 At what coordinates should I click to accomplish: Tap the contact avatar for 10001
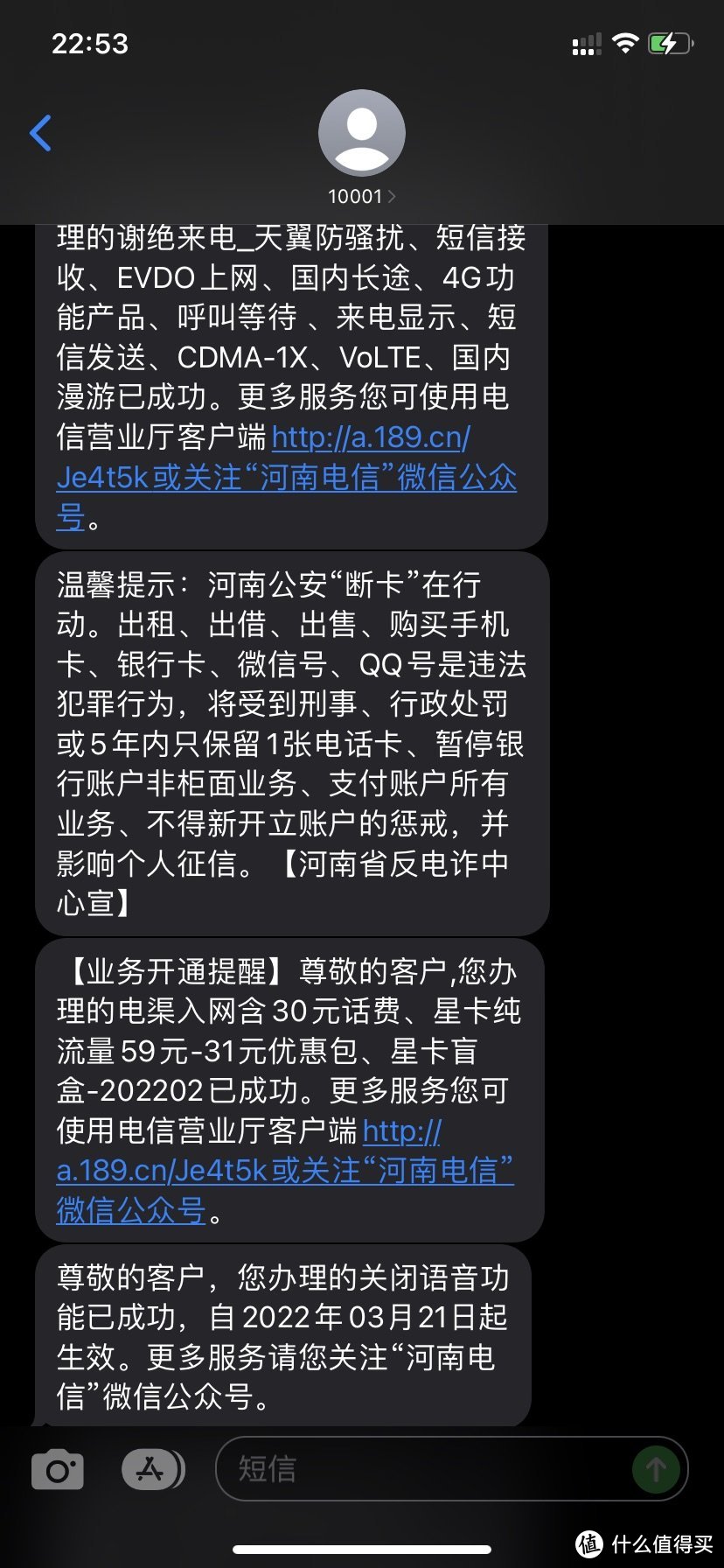point(362,131)
